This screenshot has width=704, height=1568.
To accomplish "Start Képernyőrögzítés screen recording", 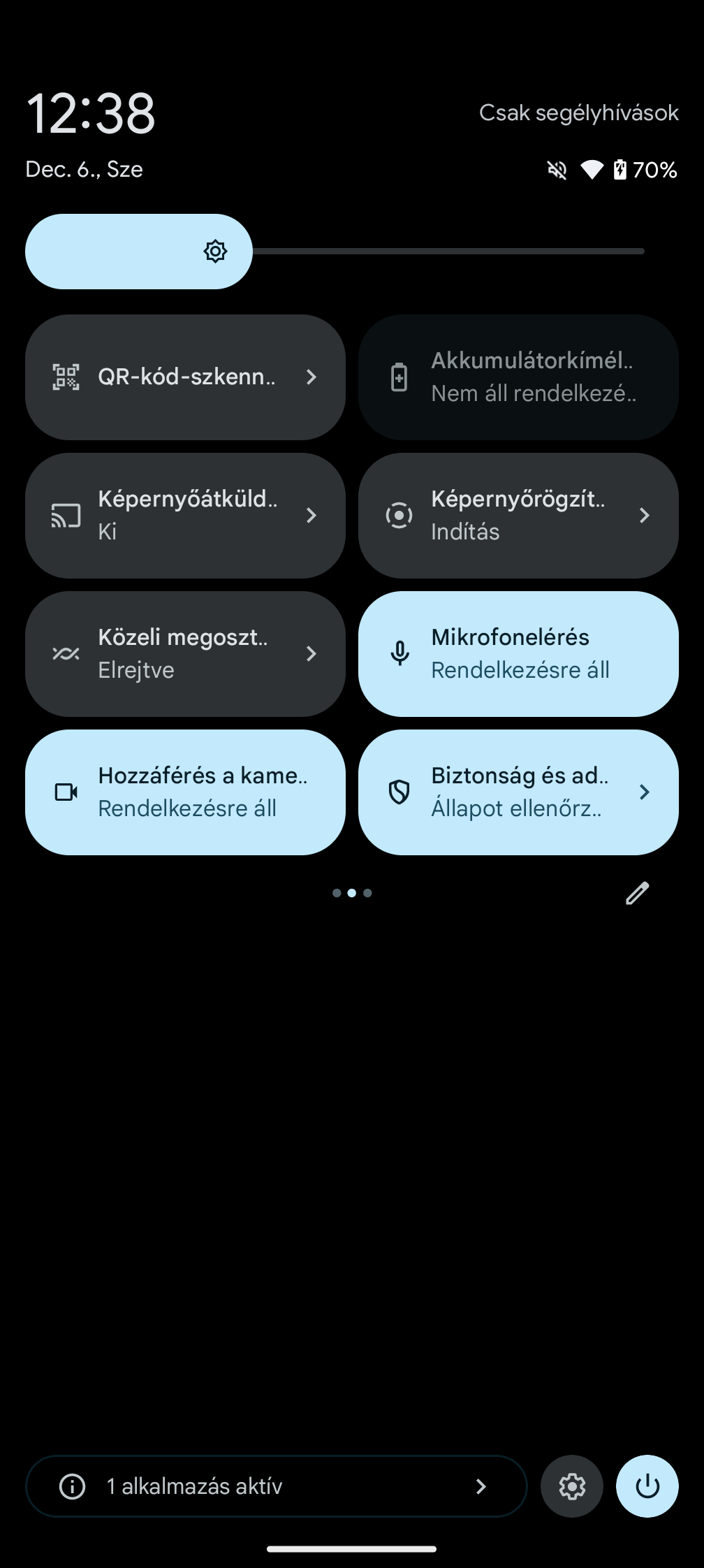I will click(518, 516).
